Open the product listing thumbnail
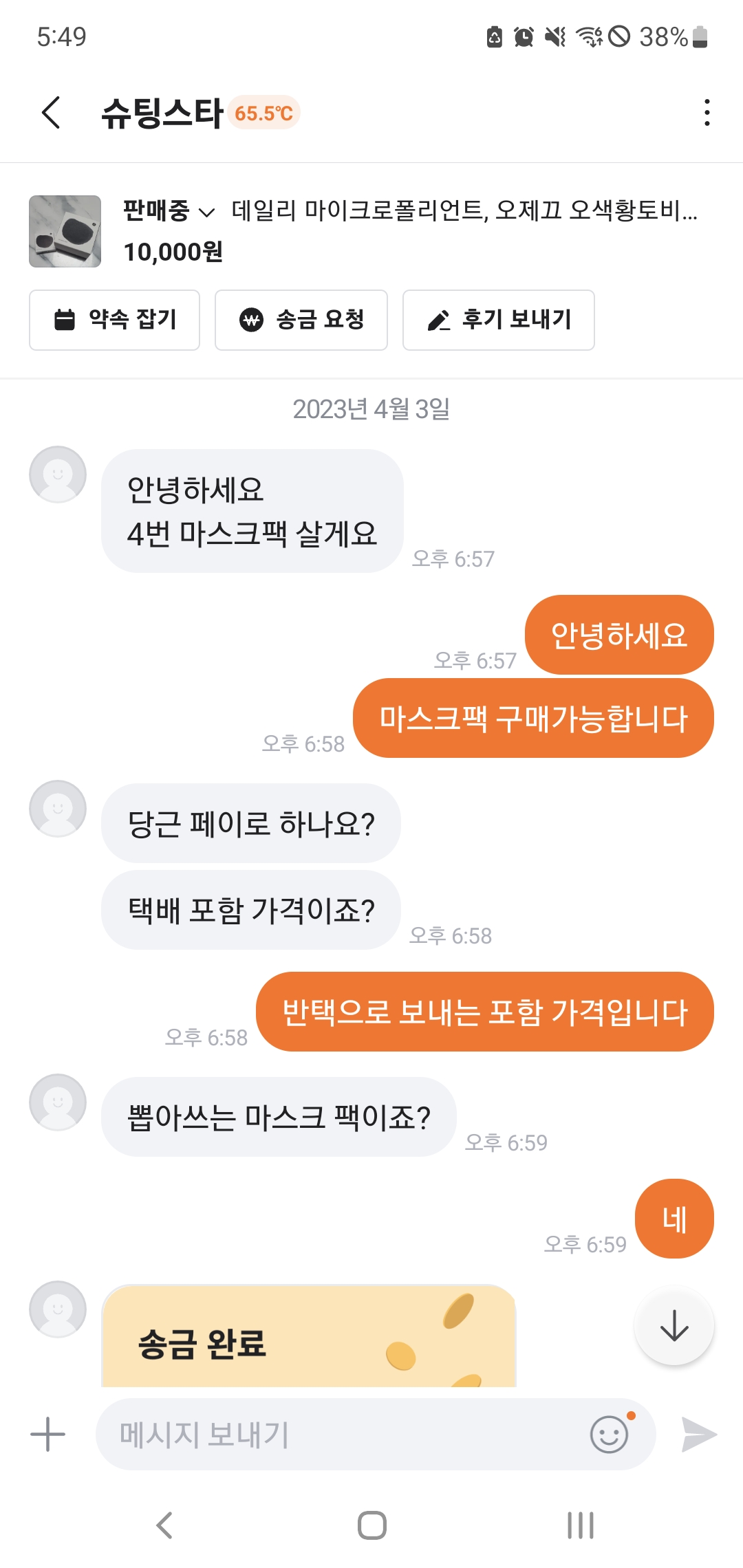Viewport: 743px width, 1568px height. (65, 231)
